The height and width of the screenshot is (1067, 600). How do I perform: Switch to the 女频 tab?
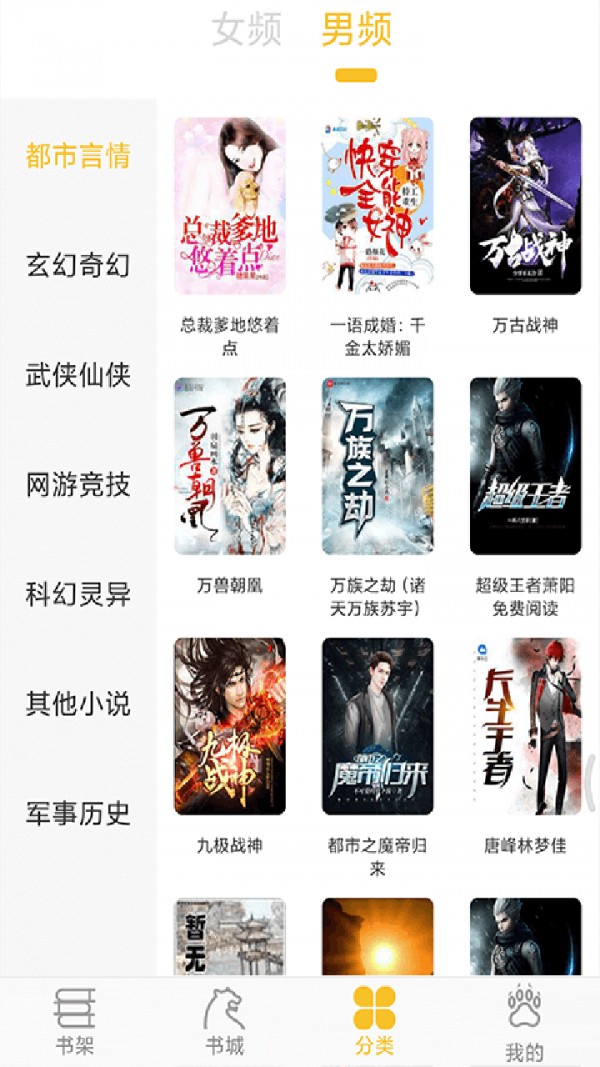pyautogui.click(x=247, y=30)
